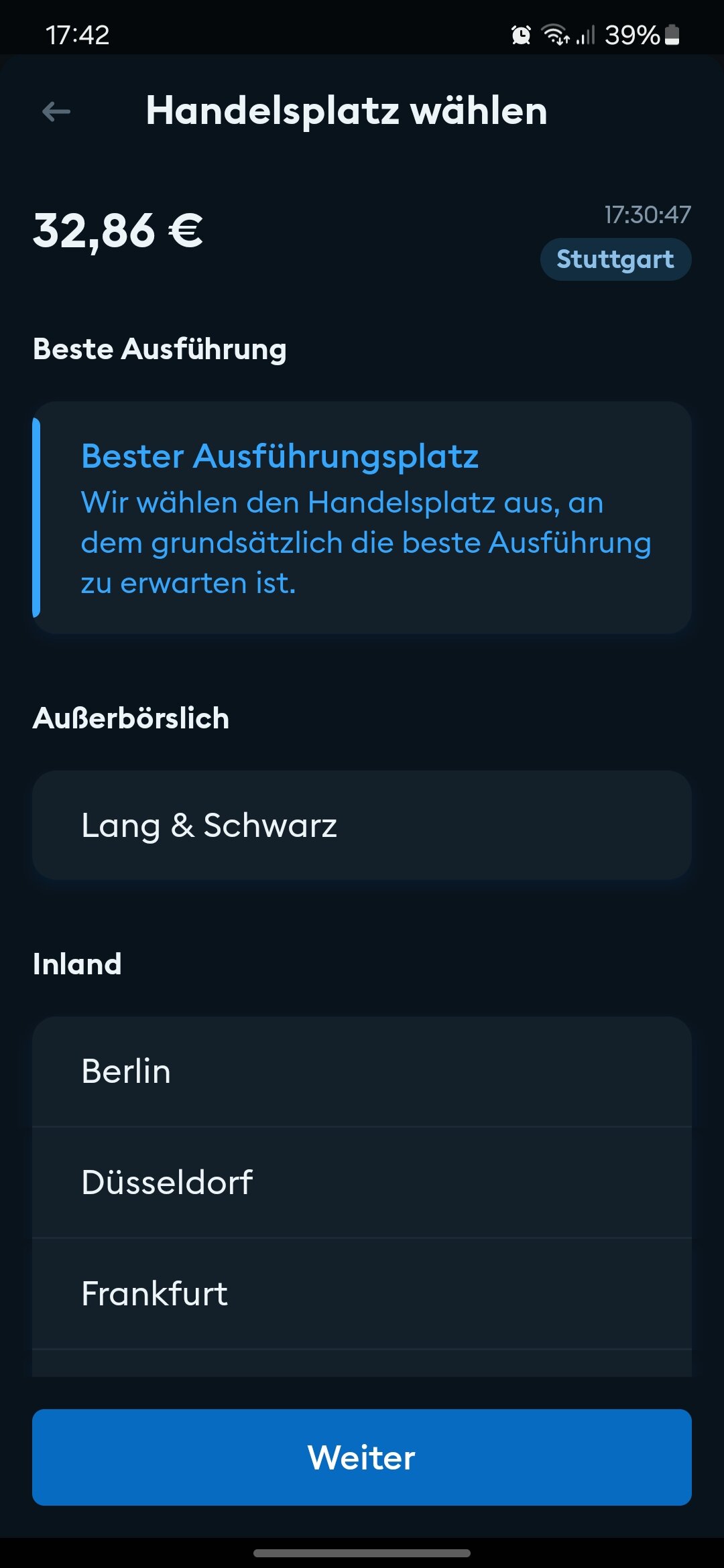724x1568 pixels.
Task: Pick Düsseldorf from the Inland list
Action: [x=362, y=1182]
